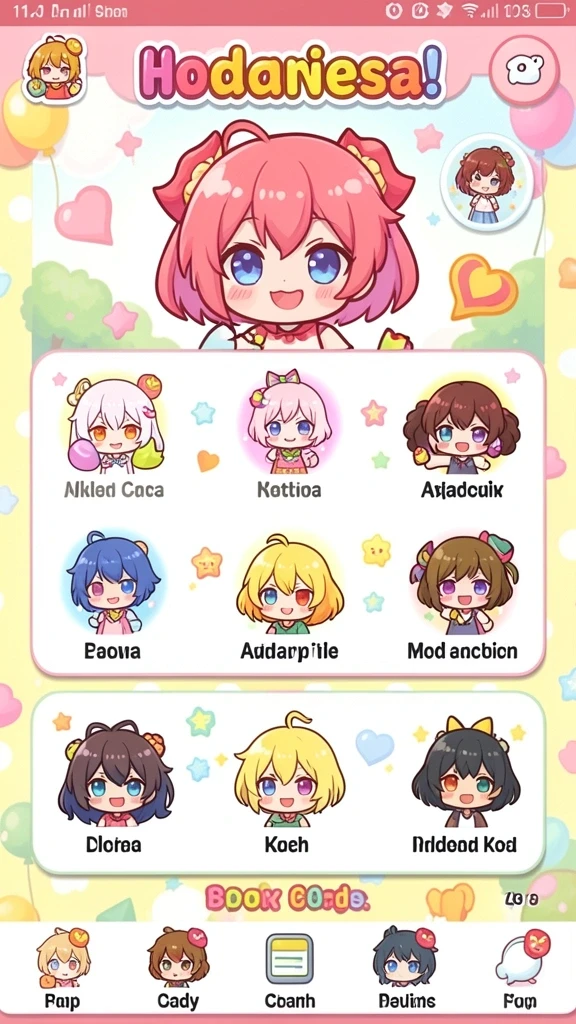Open the brown-haired character circle beside the banner
Screen dimensions: 576x1024
487,182
